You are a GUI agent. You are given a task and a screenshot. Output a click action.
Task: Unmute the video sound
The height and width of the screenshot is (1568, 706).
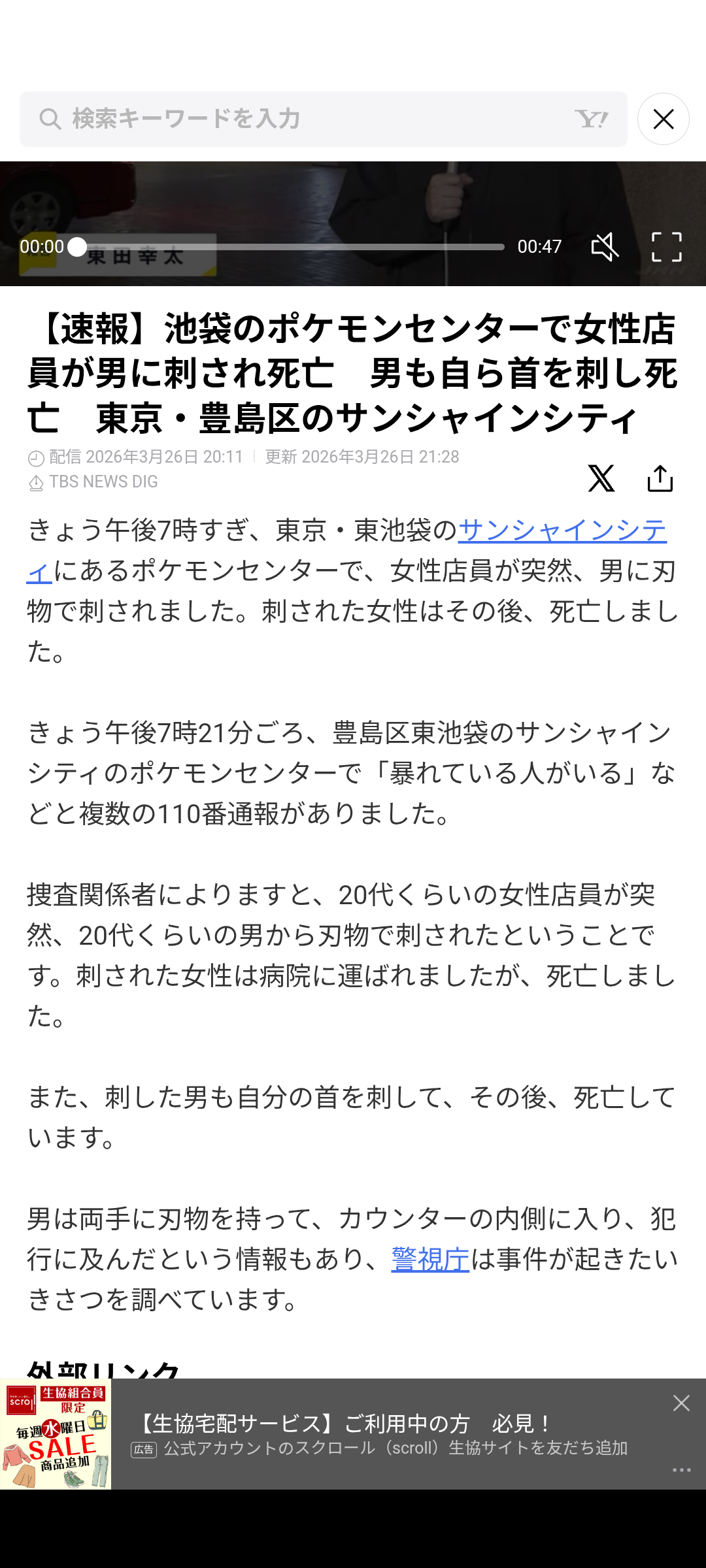click(605, 247)
